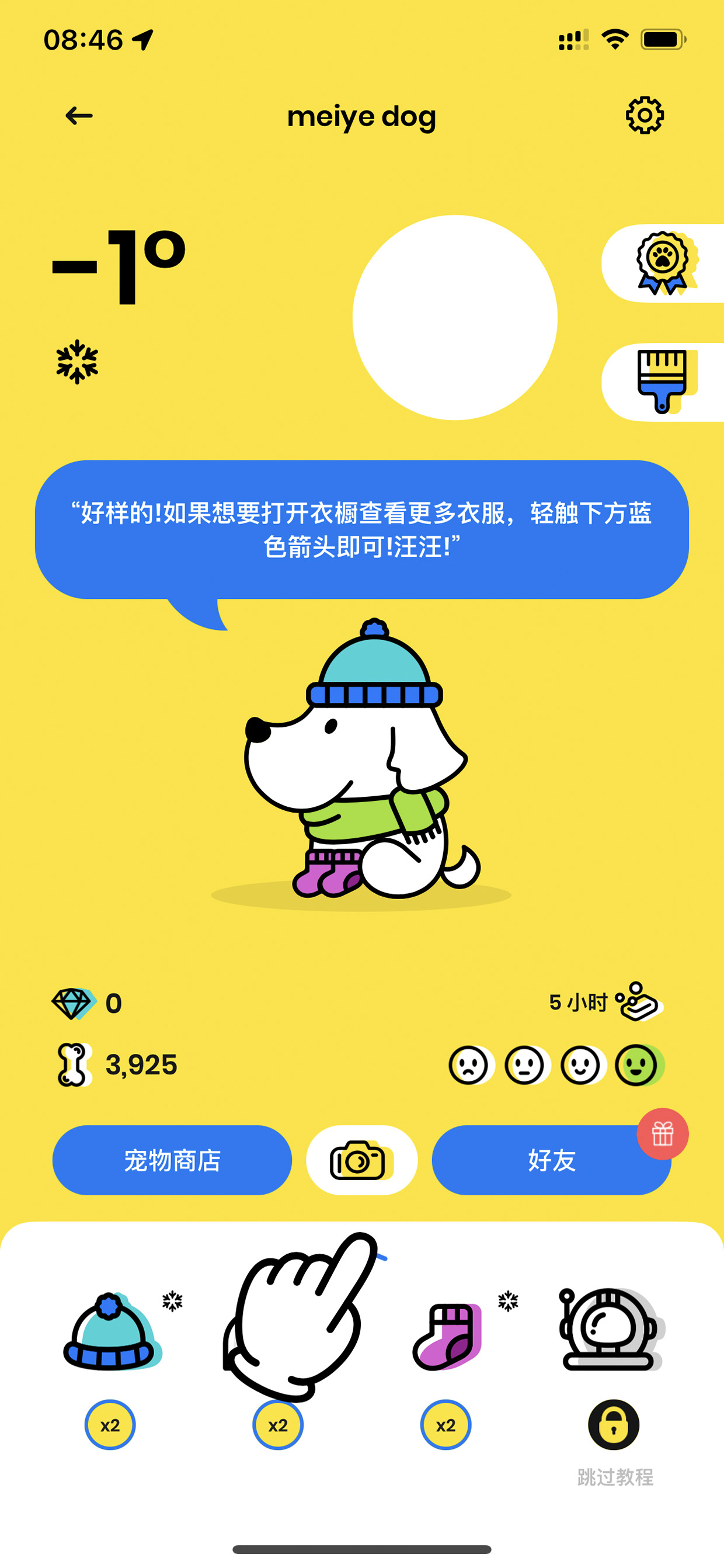Tap the camera button
The image size is (724, 1568).
click(361, 1160)
